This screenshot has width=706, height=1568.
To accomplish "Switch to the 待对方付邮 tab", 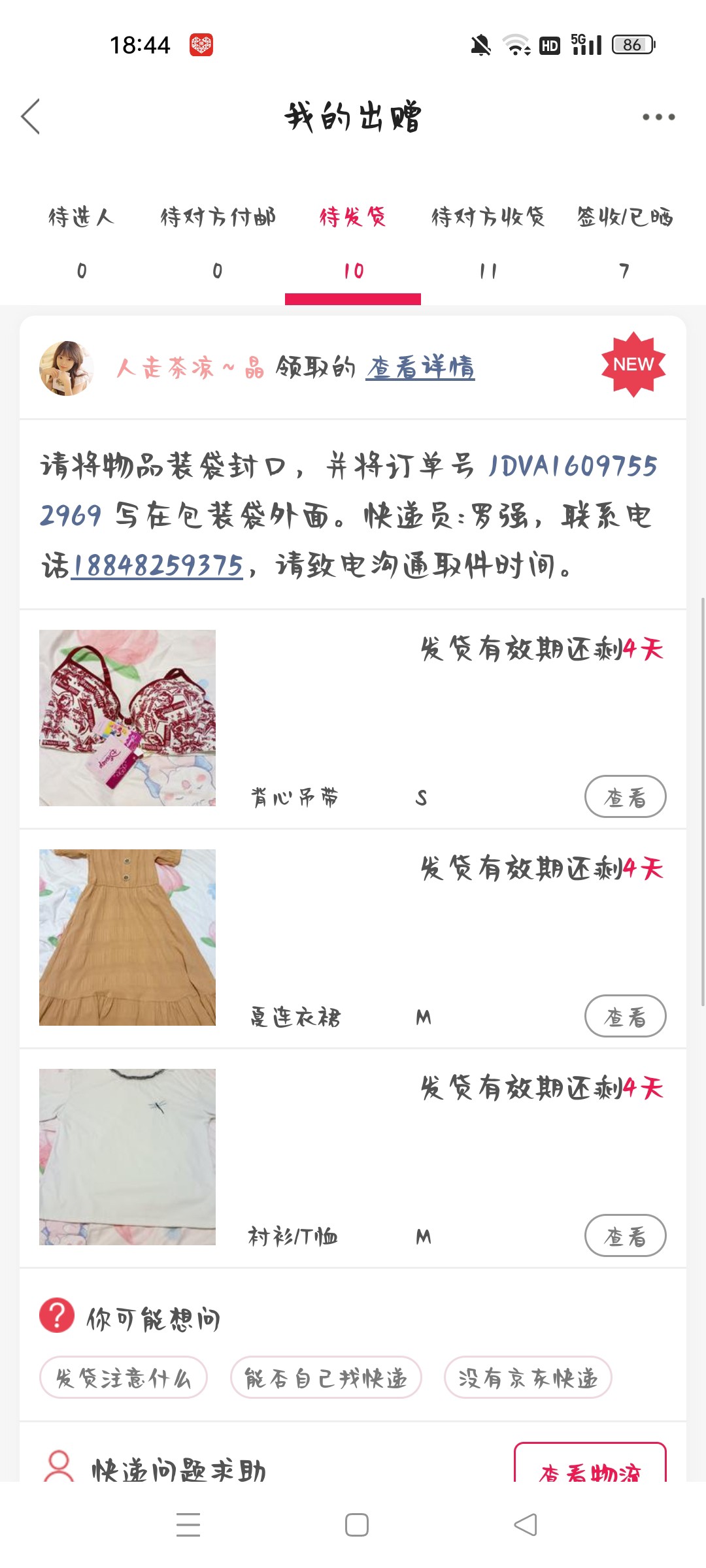I will (218, 240).
